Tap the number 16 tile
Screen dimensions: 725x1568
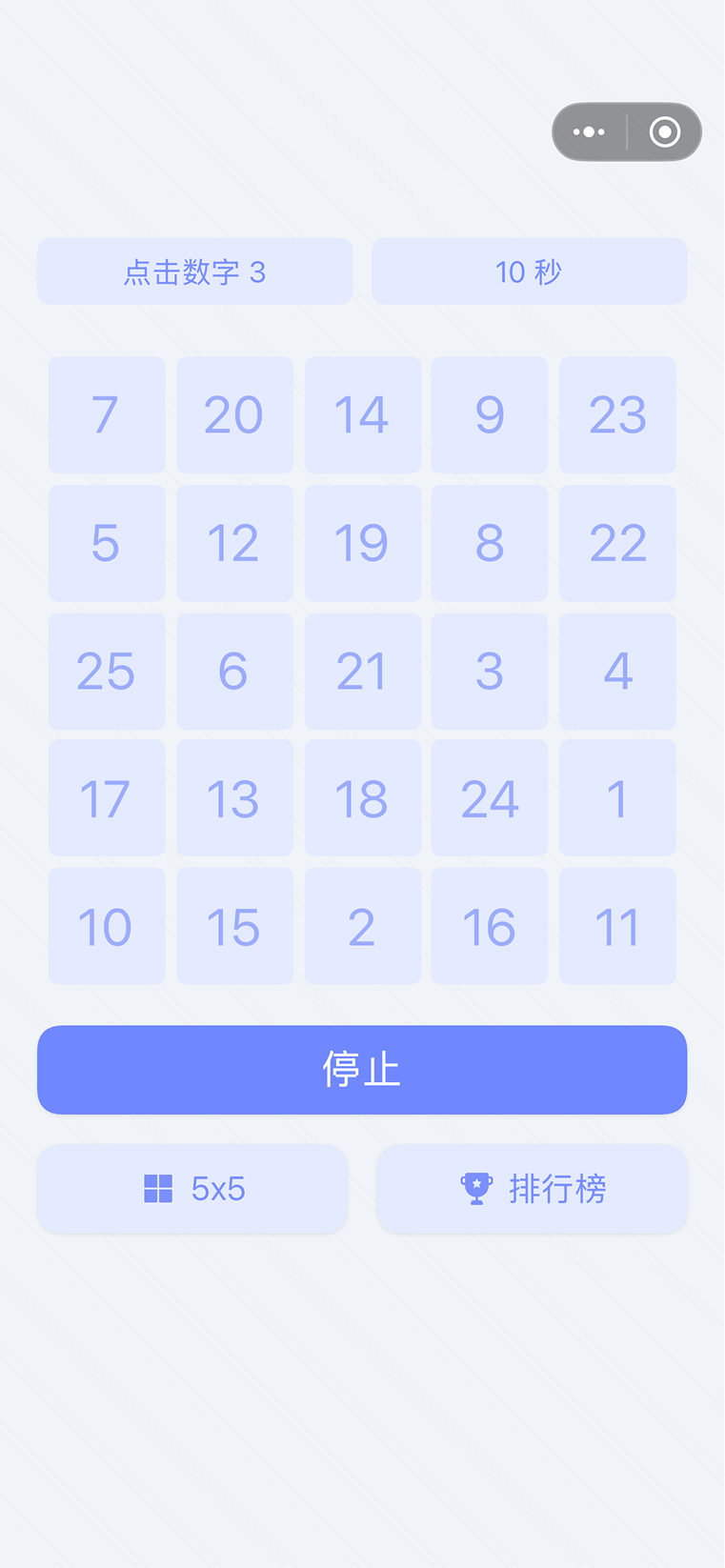[x=489, y=926]
